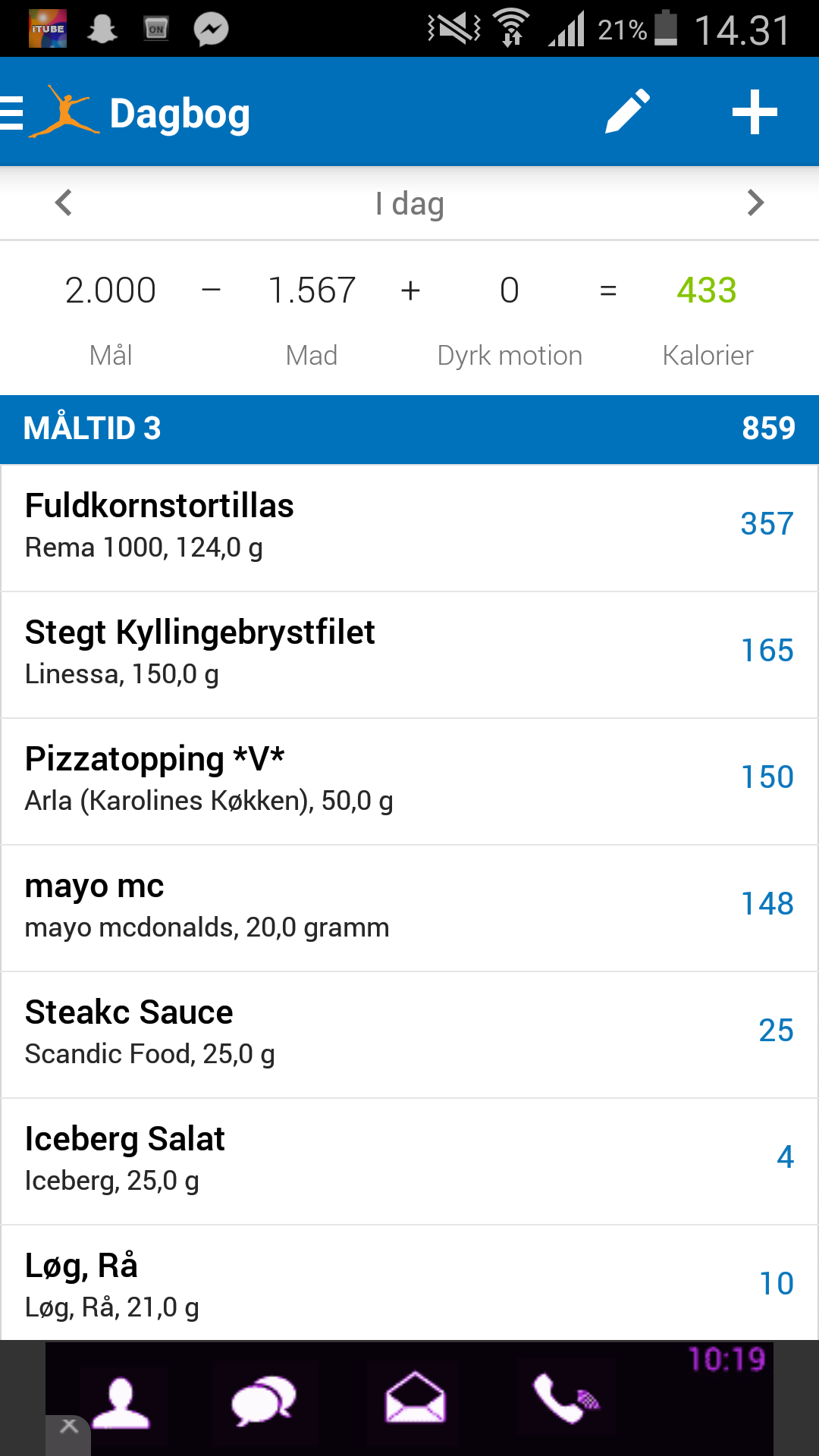Select the I dag date label

pyautogui.click(x=409, y=203)
